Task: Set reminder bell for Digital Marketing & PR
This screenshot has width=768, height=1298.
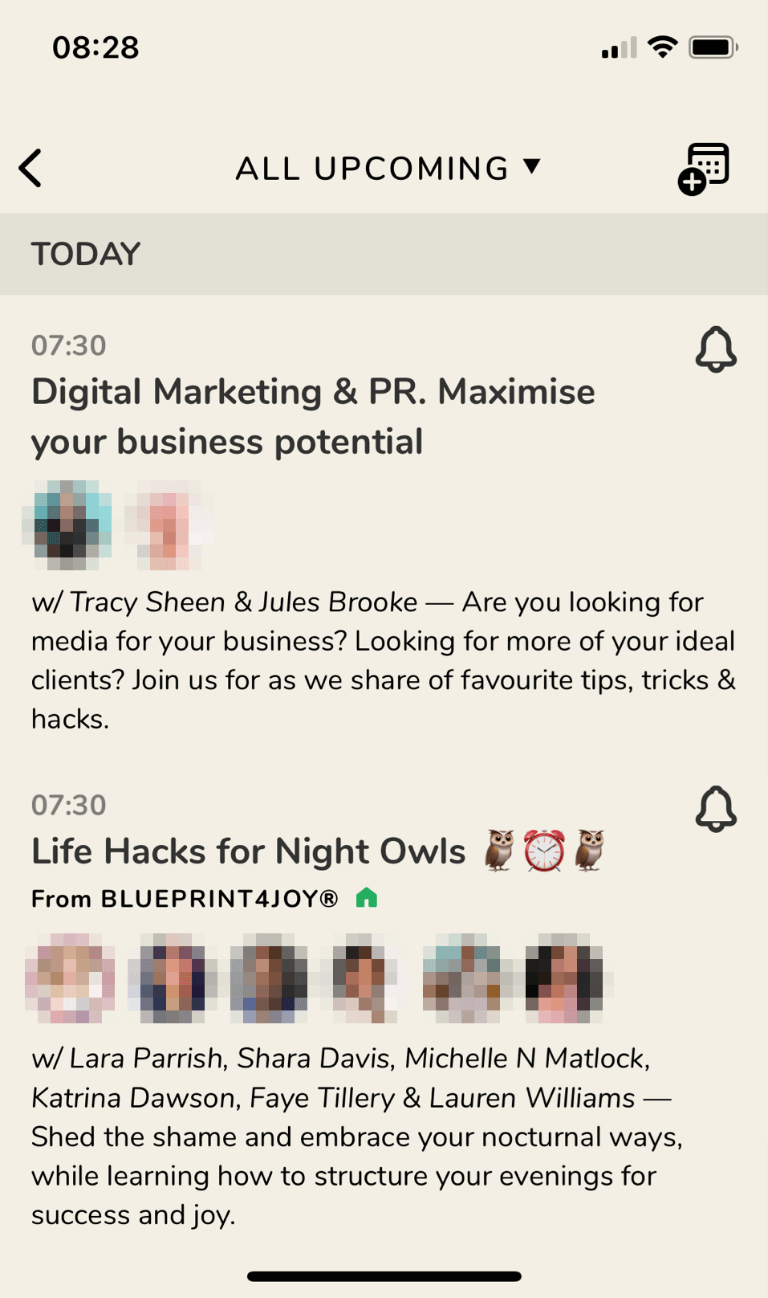Action: (715, 351)
